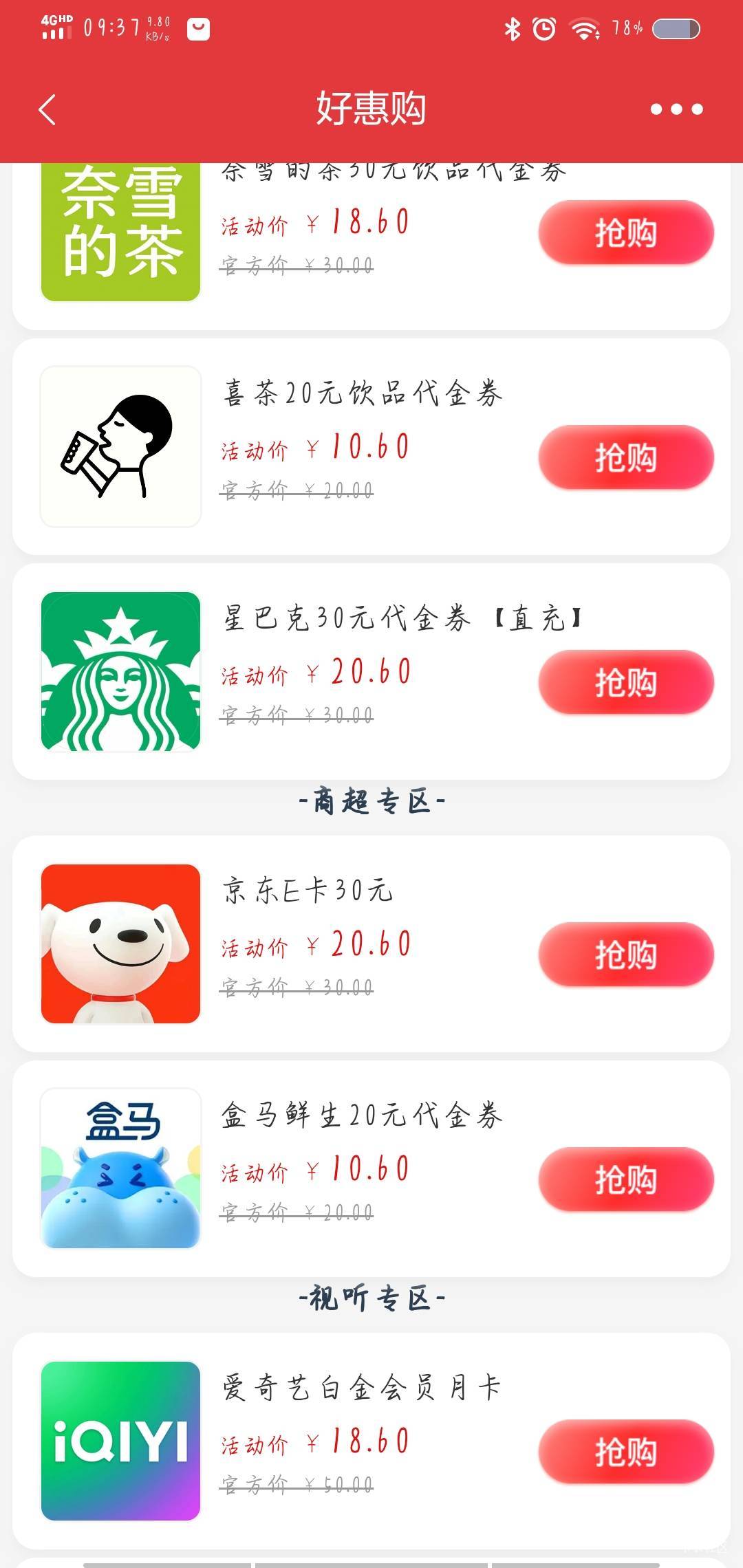Open the 喜茶 voucher product image

click(x=121, y=446)
